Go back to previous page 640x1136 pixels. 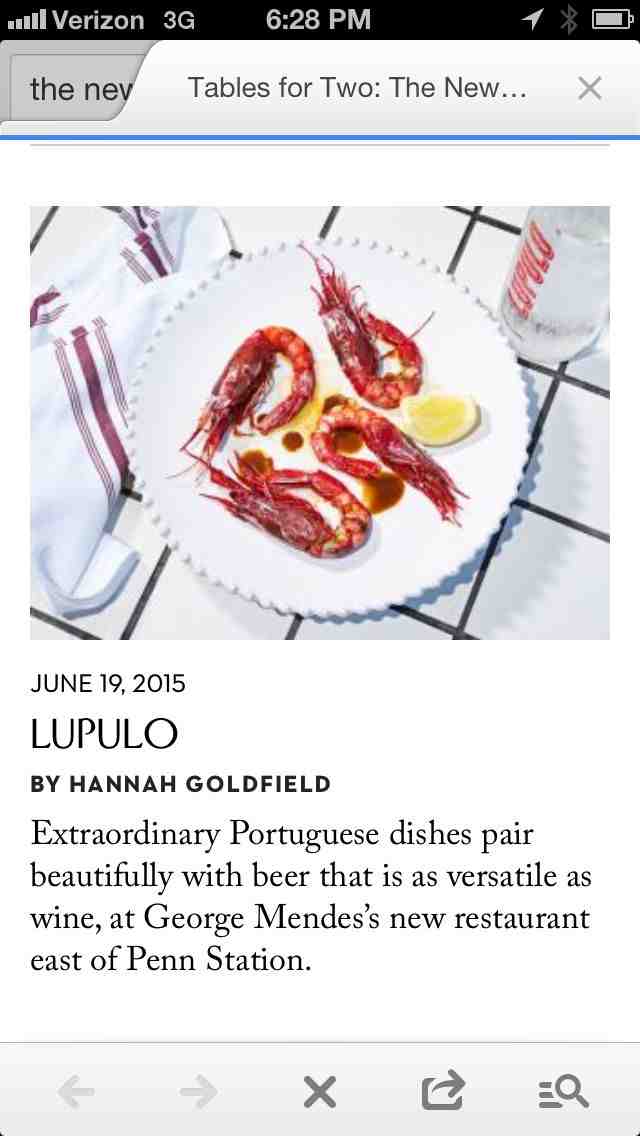77,1091
